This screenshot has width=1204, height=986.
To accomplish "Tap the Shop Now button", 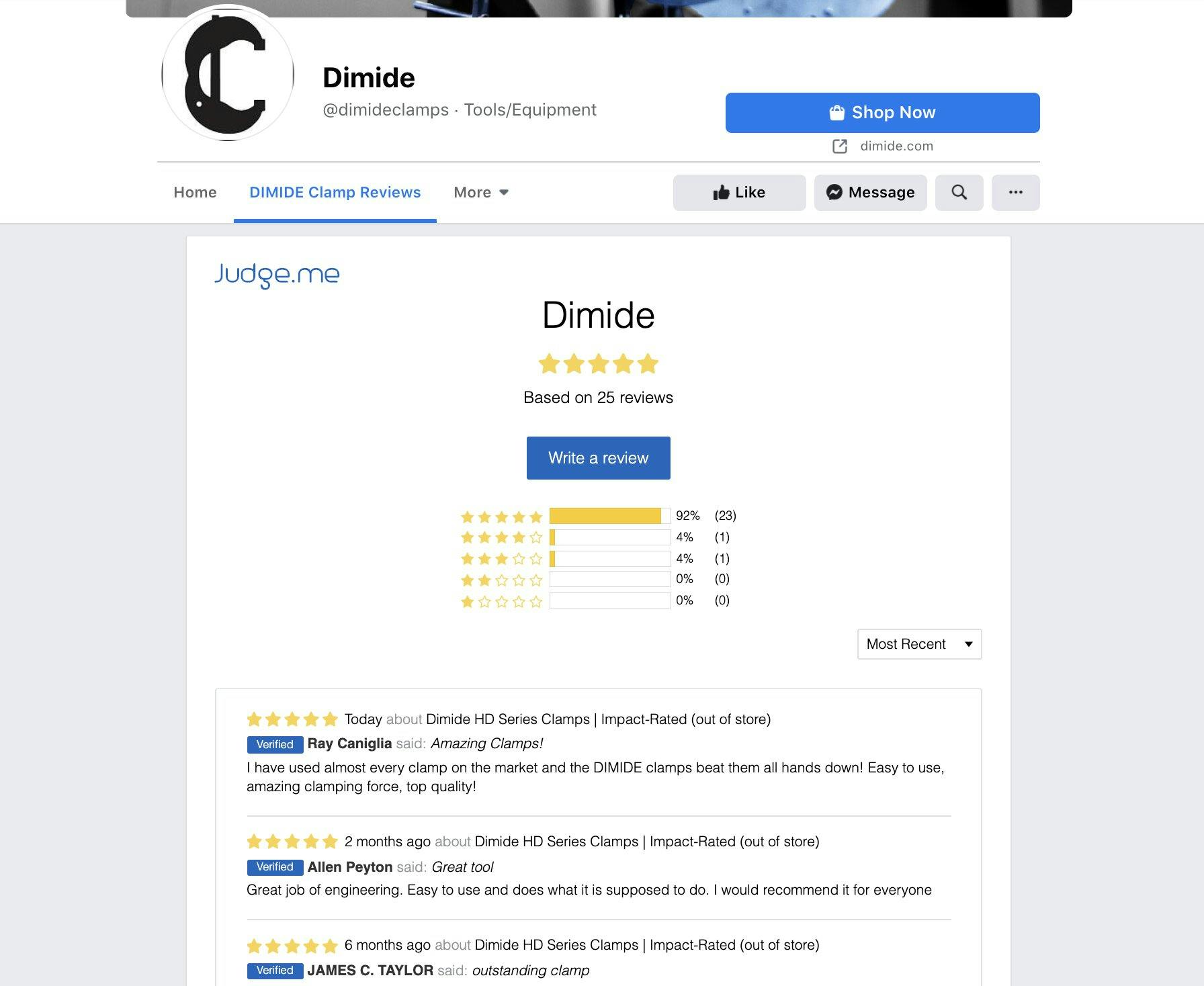I will pyautogui.click(x=882, y=113).
